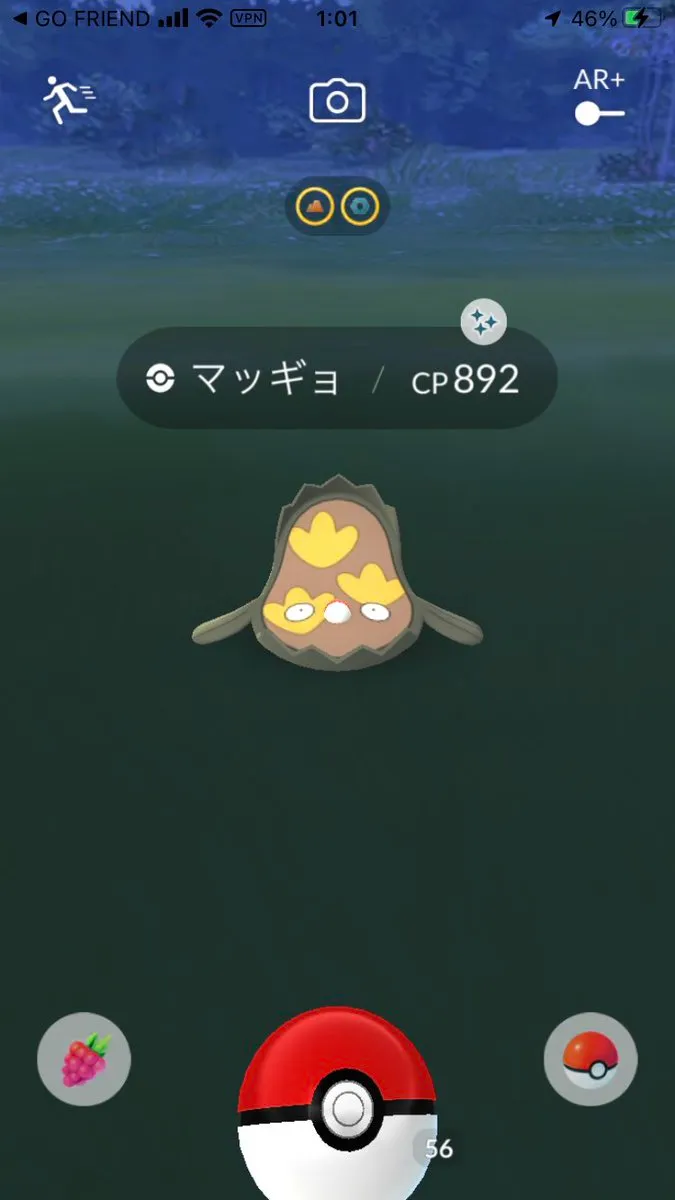
Task: Tap the shiny sparkle badge
Action: click(x=483, y=322)
